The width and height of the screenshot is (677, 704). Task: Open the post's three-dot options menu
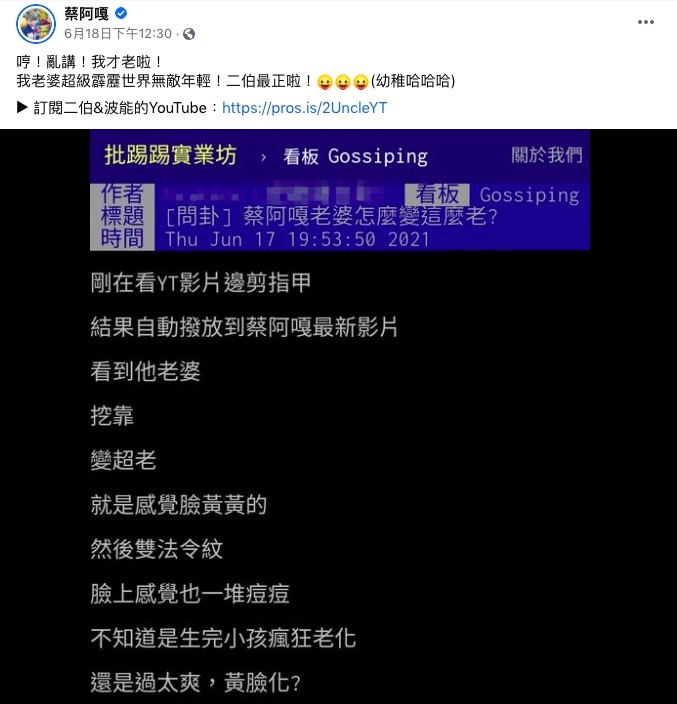[646, 23]
